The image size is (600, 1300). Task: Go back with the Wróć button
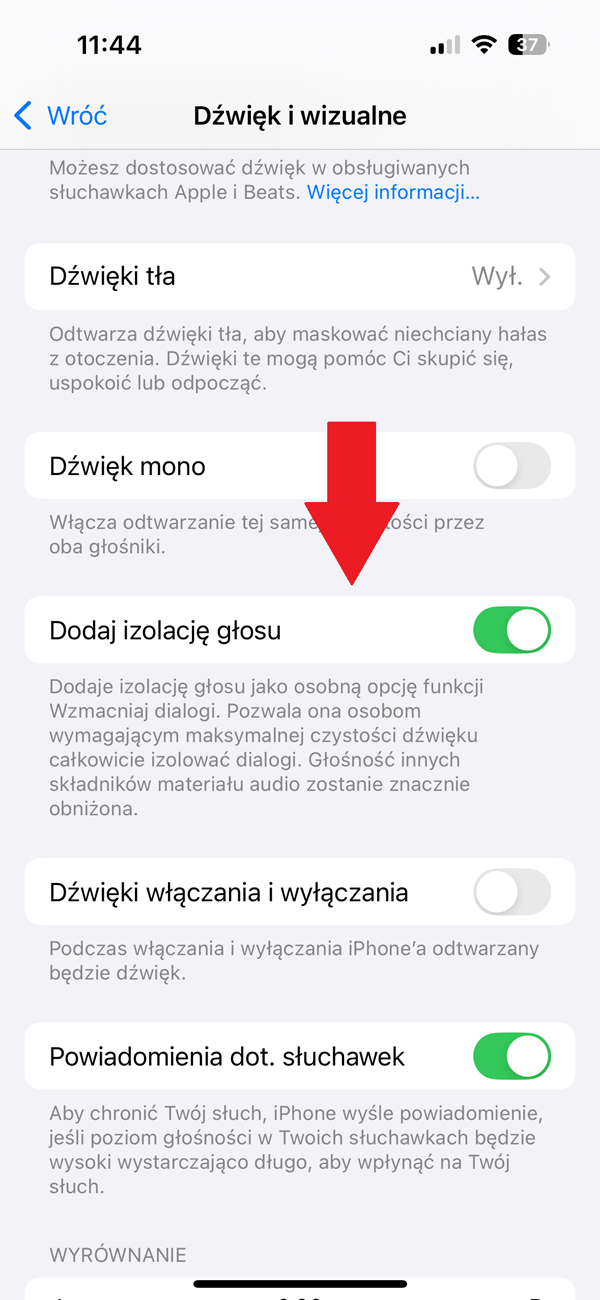(60, 116)
